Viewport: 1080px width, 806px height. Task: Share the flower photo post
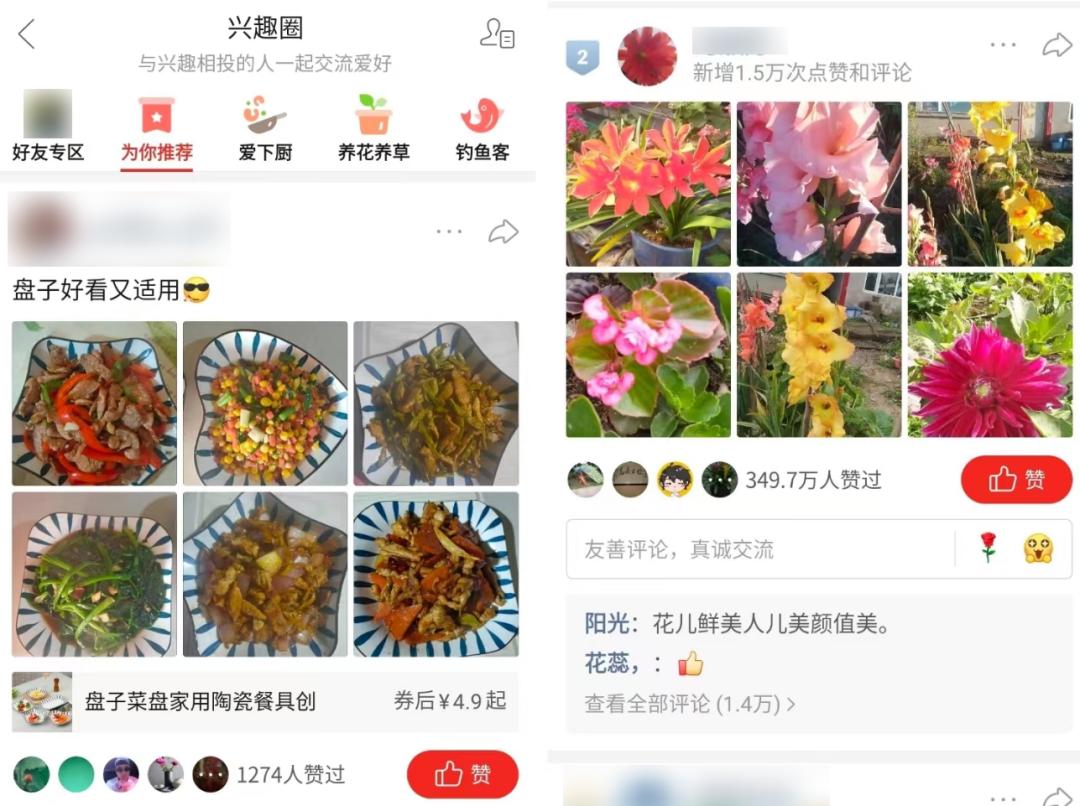pos(1056,45)
